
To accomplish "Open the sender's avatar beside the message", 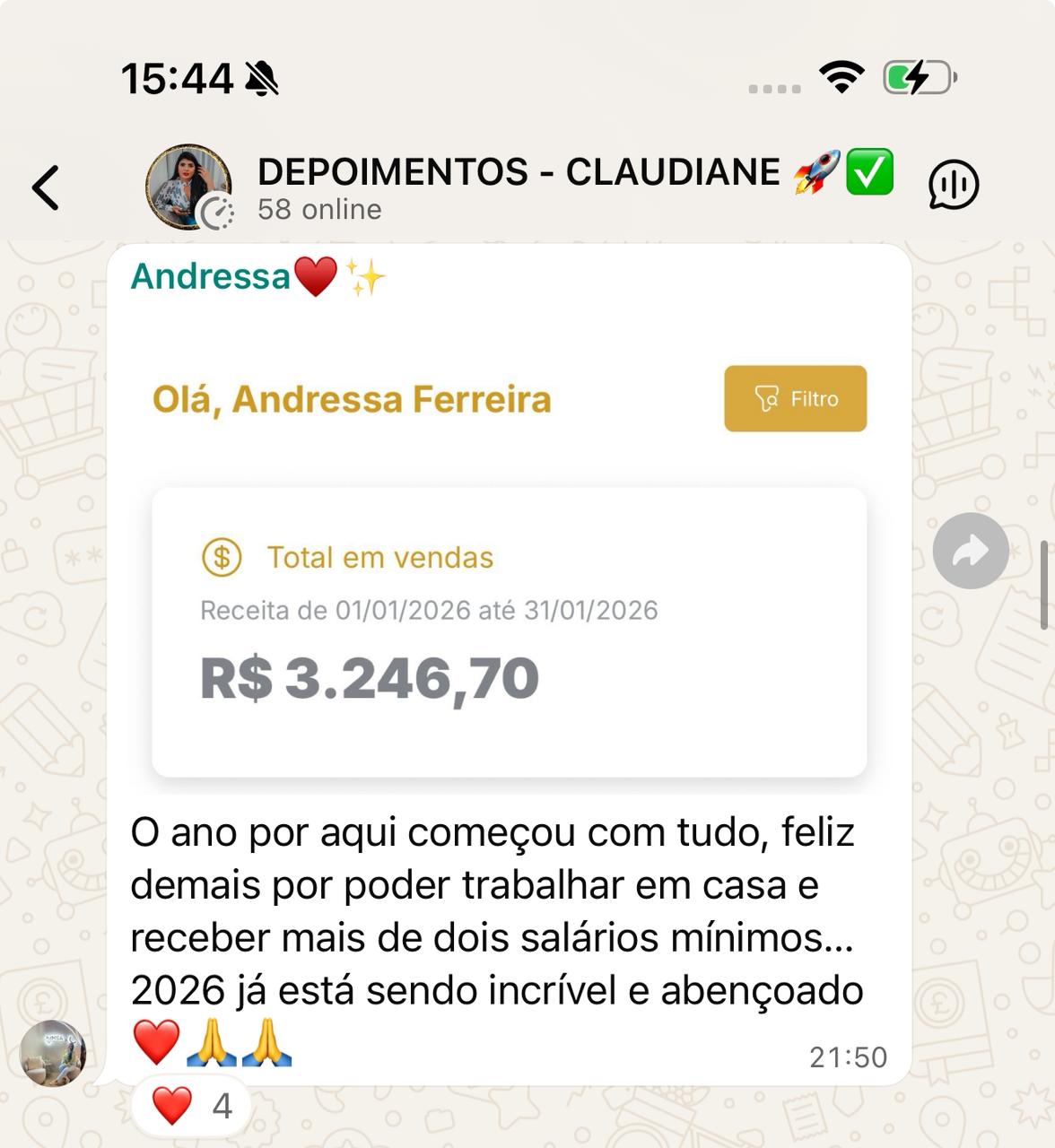I will (53, 1053).
